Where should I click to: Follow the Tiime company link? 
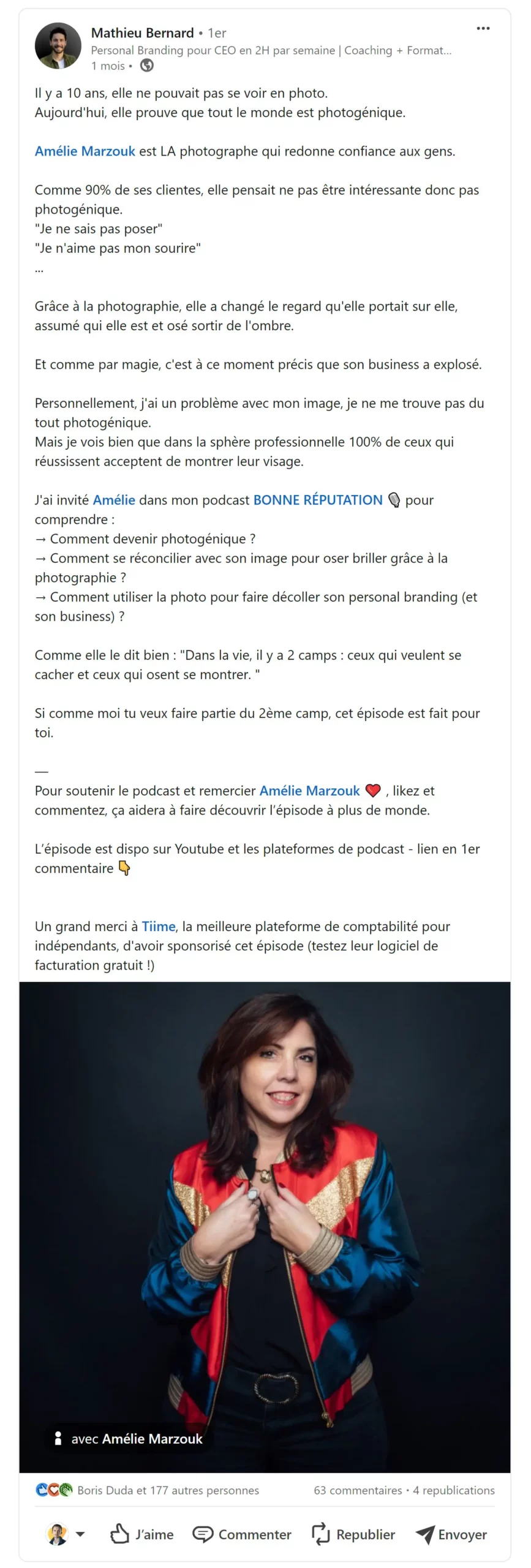click(159, 926)
